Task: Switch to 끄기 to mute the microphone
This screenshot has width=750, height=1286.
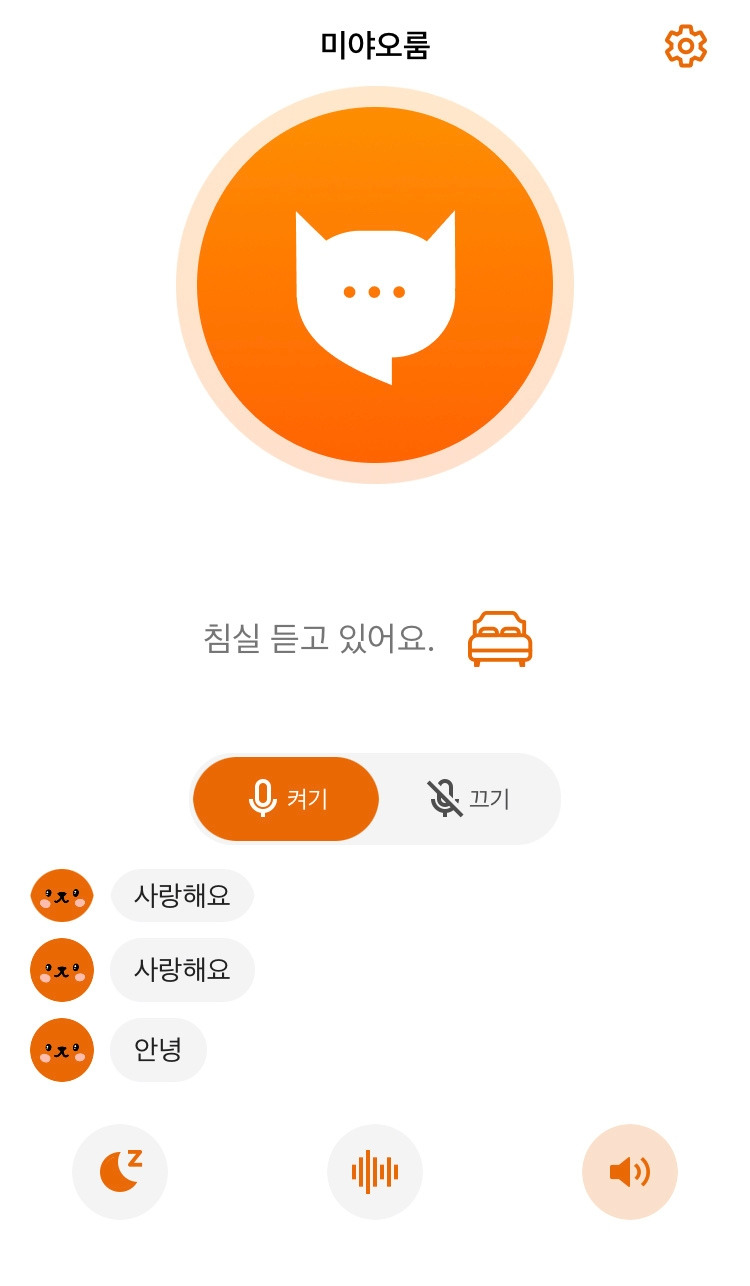Action: click(x=469, y=799)
